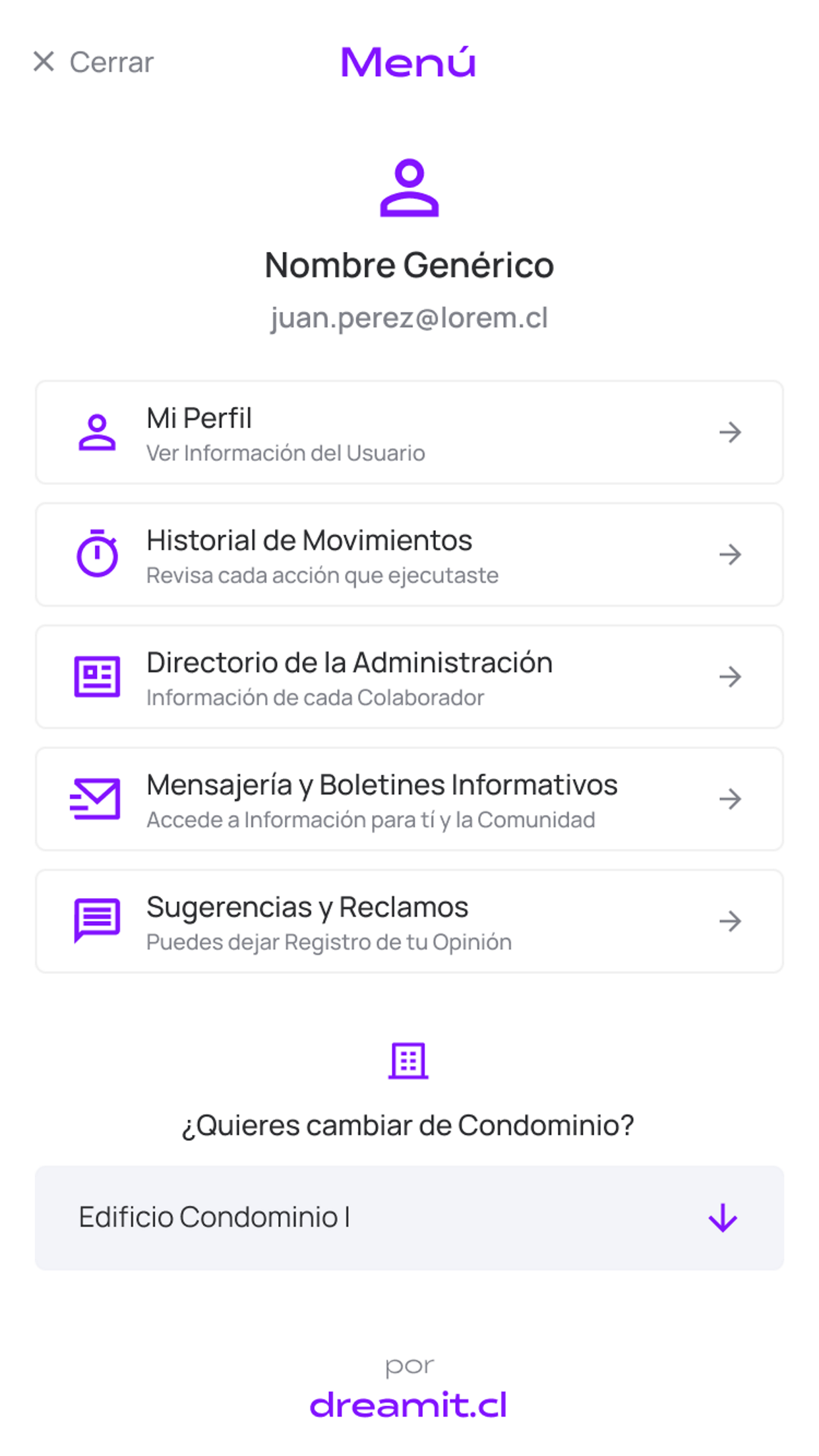
Task: Open Mensajería y Boletines Informativos
Action: tap(409, 799)
